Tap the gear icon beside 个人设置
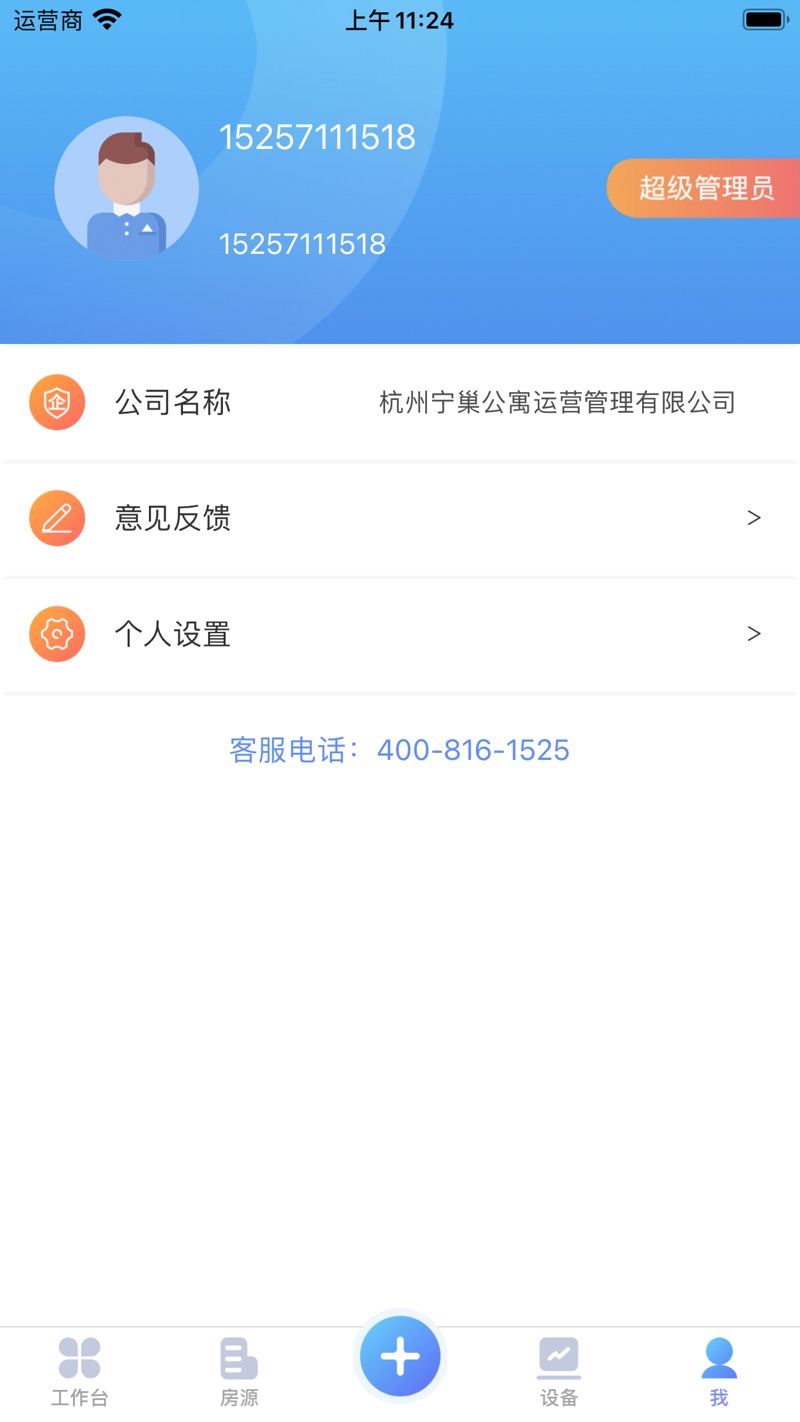 coord(57,634)
